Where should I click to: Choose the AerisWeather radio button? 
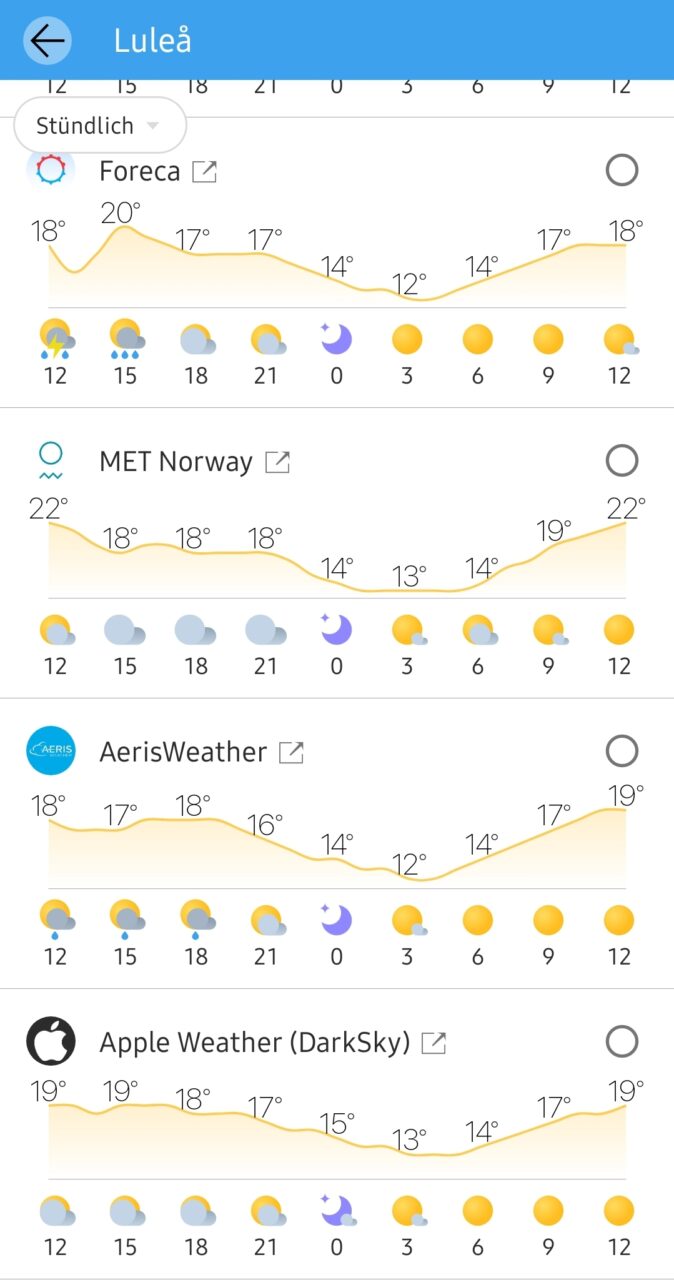click(x=622, y=751)
